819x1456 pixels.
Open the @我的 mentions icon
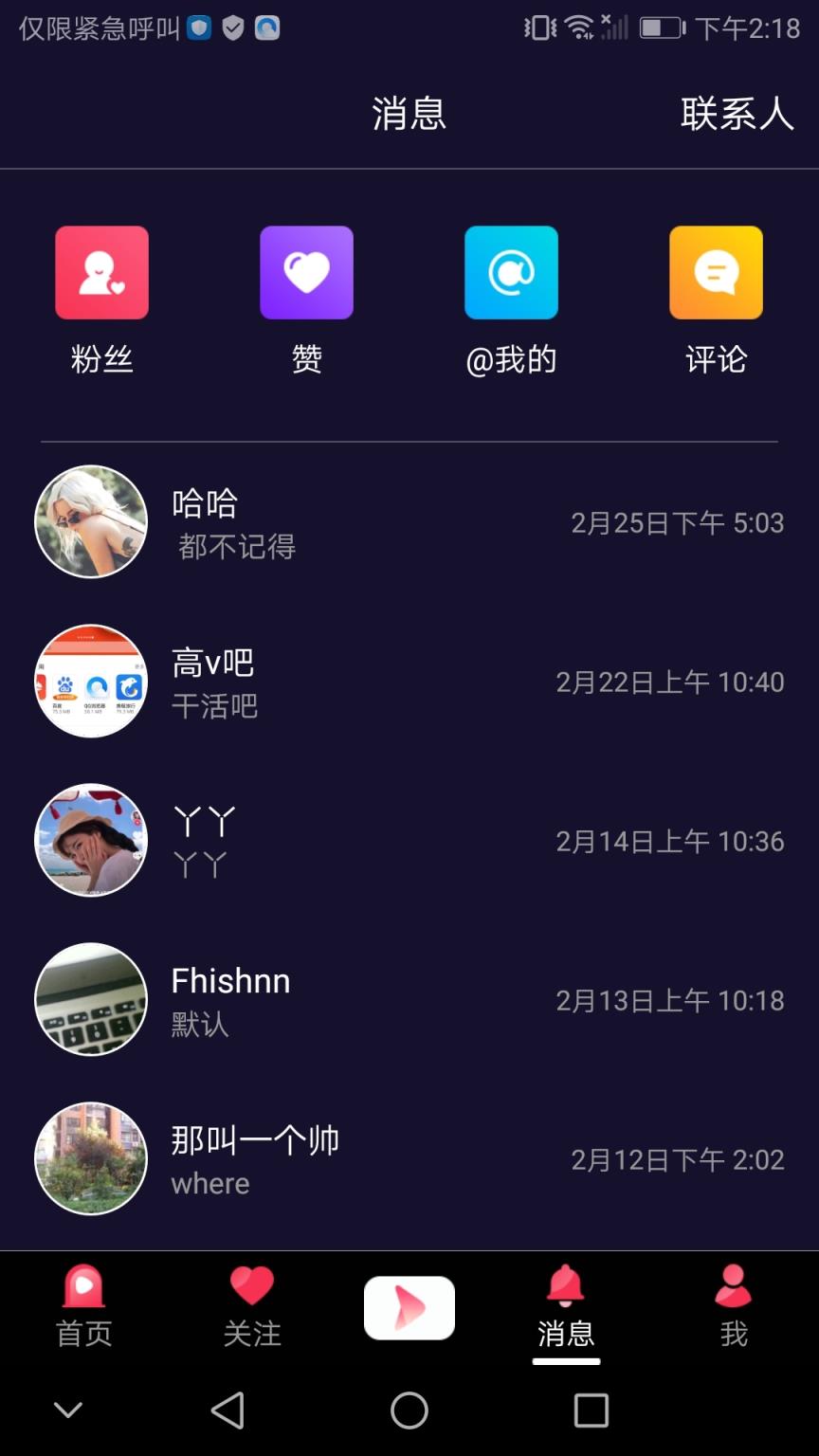[x=511, y=272]
